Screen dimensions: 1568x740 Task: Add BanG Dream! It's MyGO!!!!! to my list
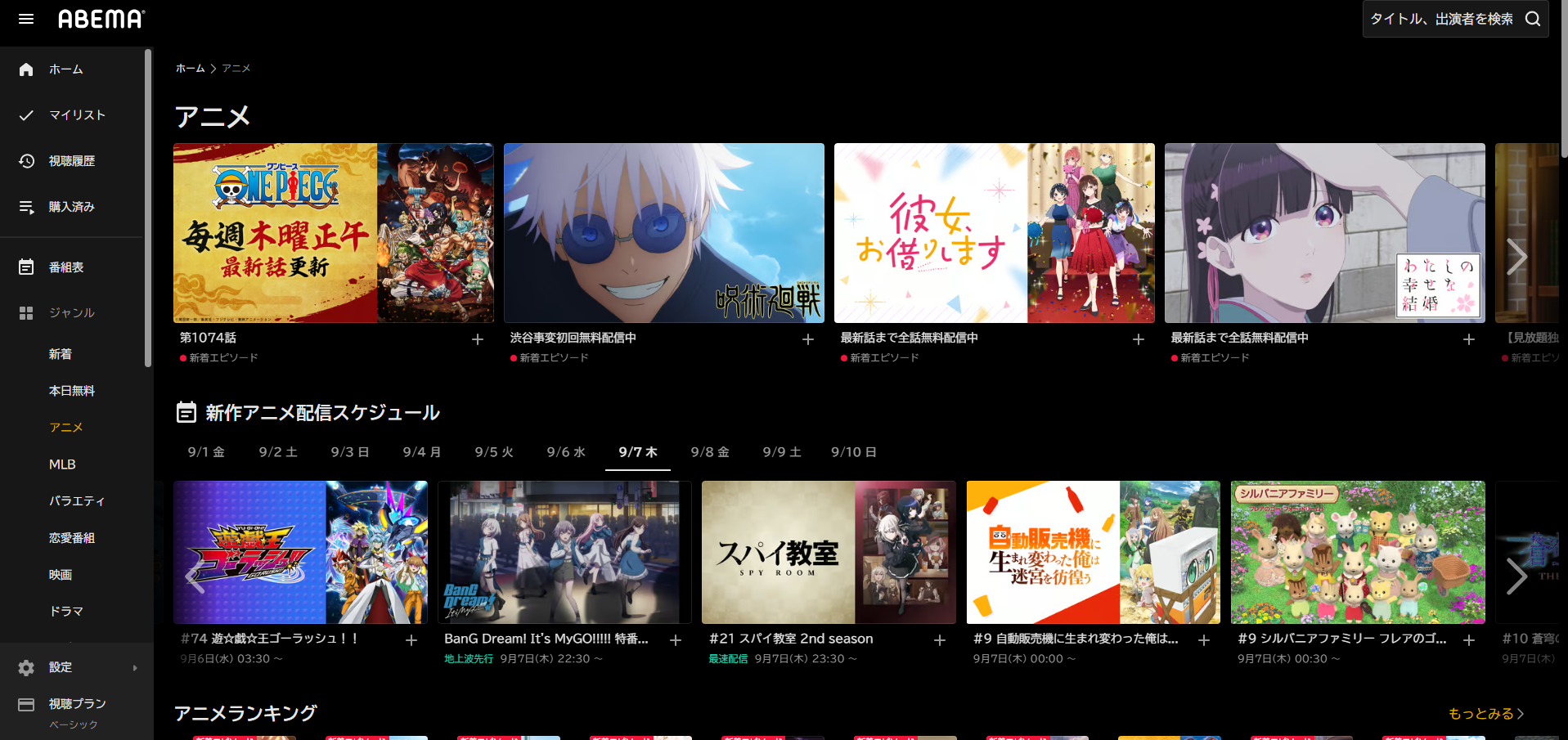pyautogui.click(x=676, y=640)
